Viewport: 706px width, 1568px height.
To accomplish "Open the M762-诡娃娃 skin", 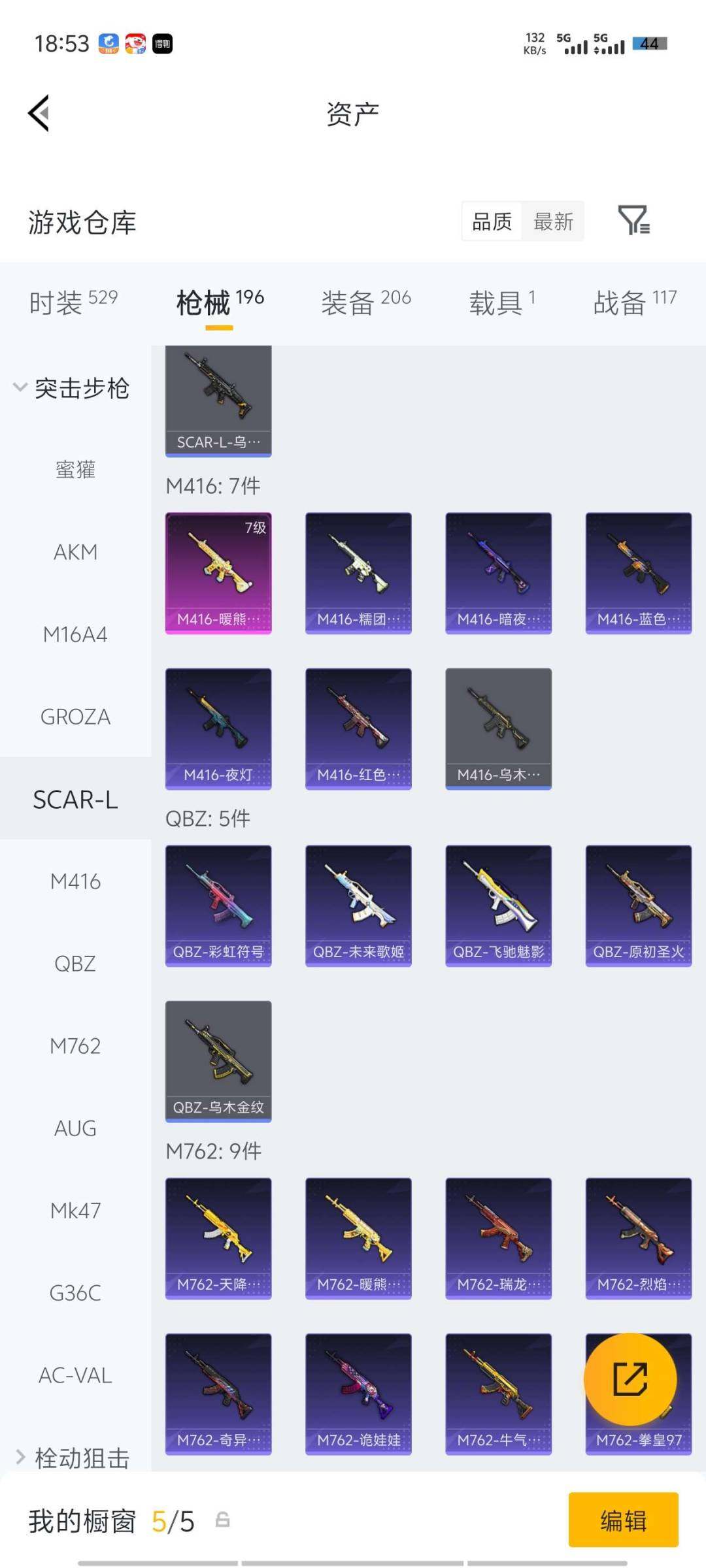I will [x=358, y=1393].
